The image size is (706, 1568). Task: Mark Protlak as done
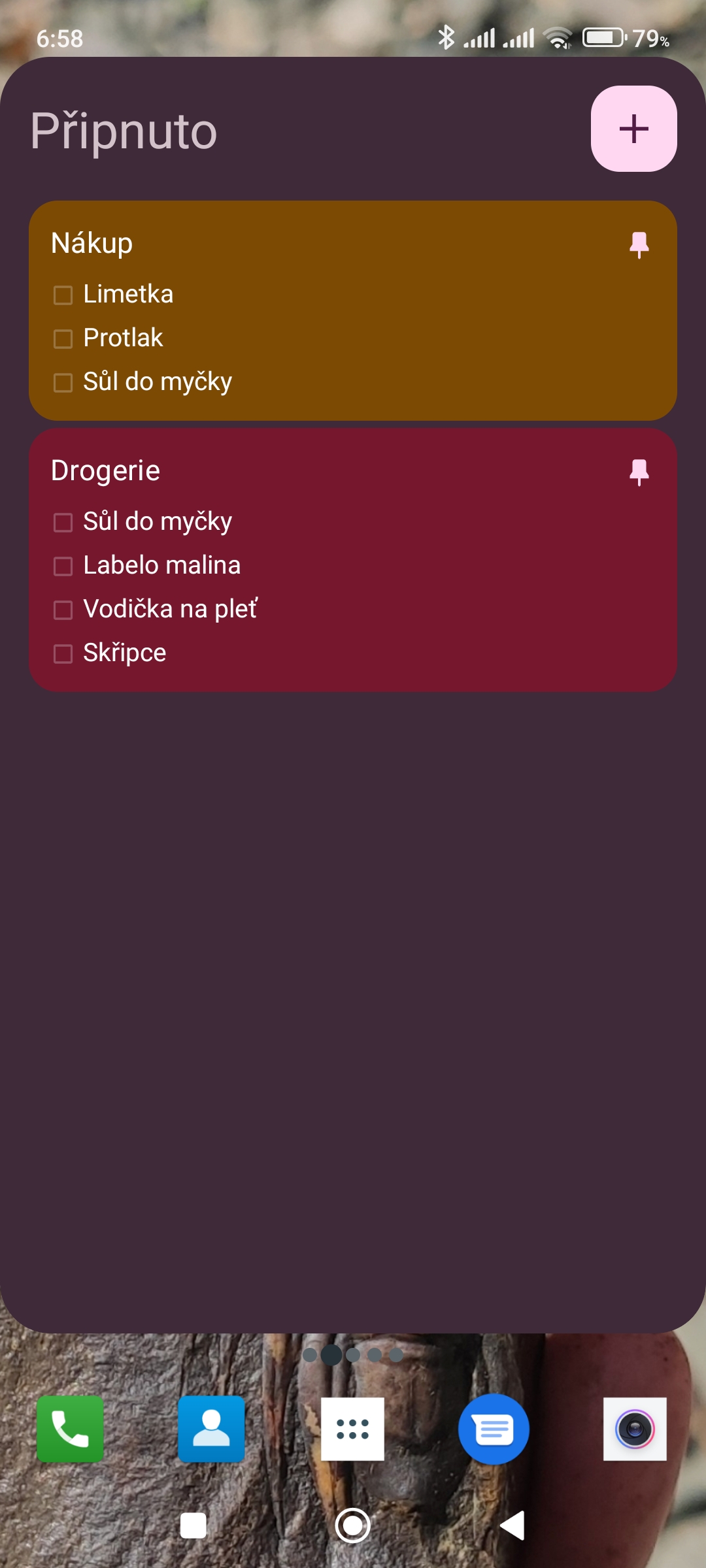point(63,339)
